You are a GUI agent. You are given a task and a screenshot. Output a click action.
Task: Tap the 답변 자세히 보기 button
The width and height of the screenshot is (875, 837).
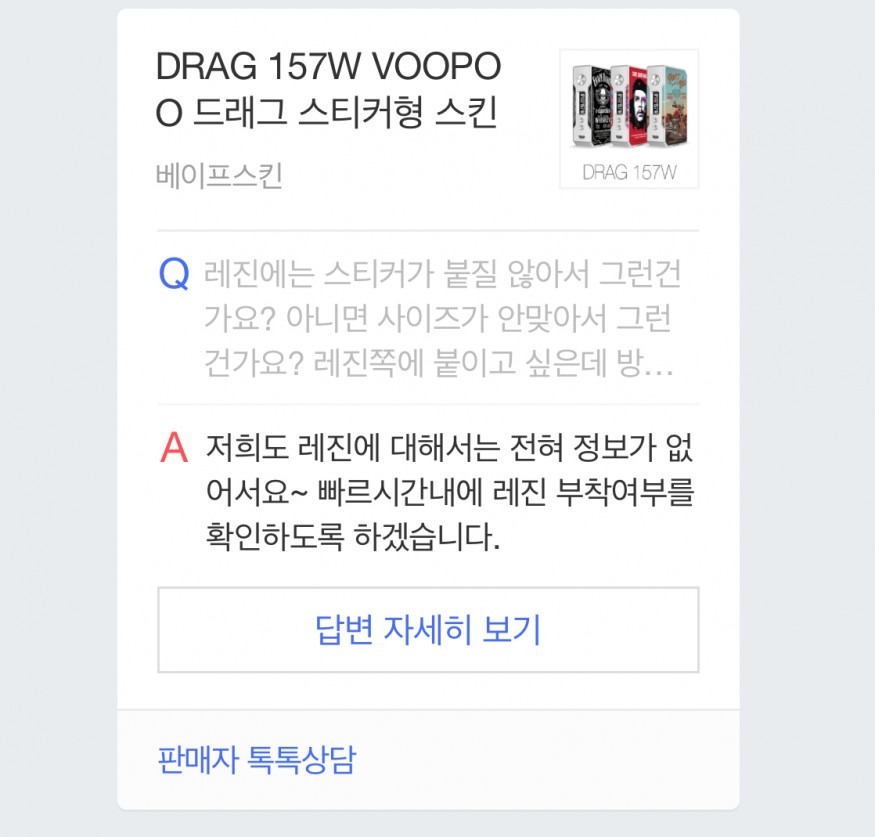(428, 630)
